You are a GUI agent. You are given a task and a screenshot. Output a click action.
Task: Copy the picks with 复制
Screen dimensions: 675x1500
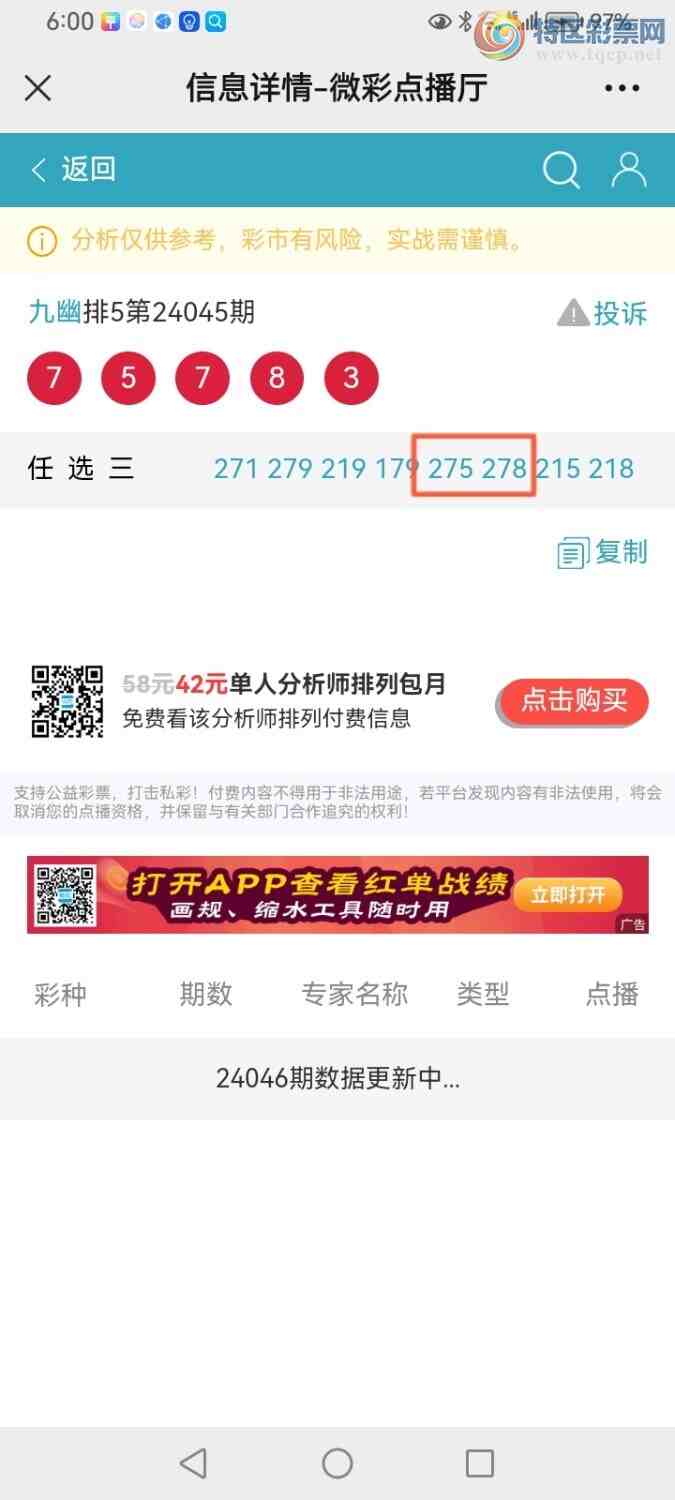pos(603,552)
